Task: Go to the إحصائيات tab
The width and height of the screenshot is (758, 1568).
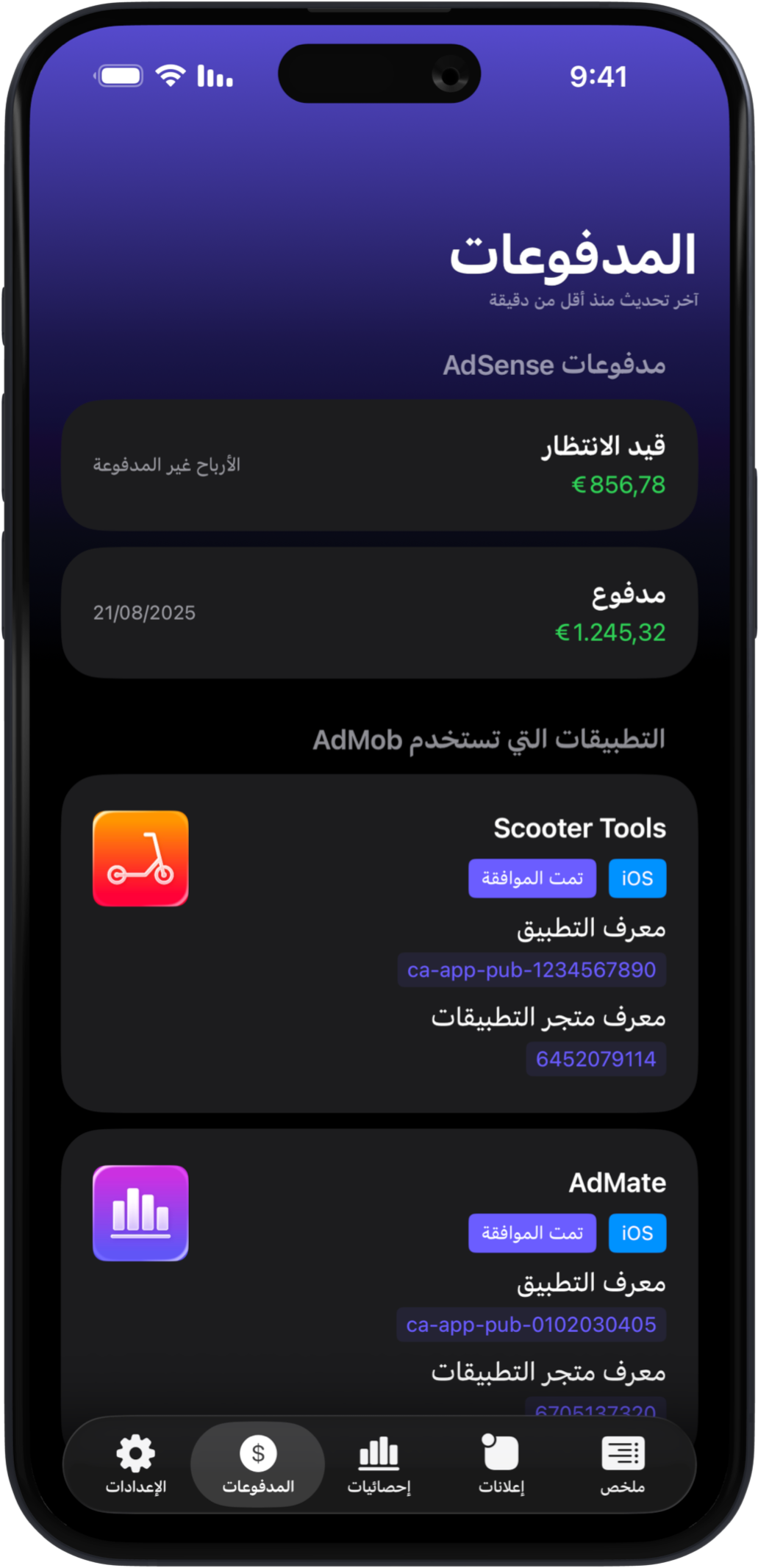Action: coord(379,1464)
